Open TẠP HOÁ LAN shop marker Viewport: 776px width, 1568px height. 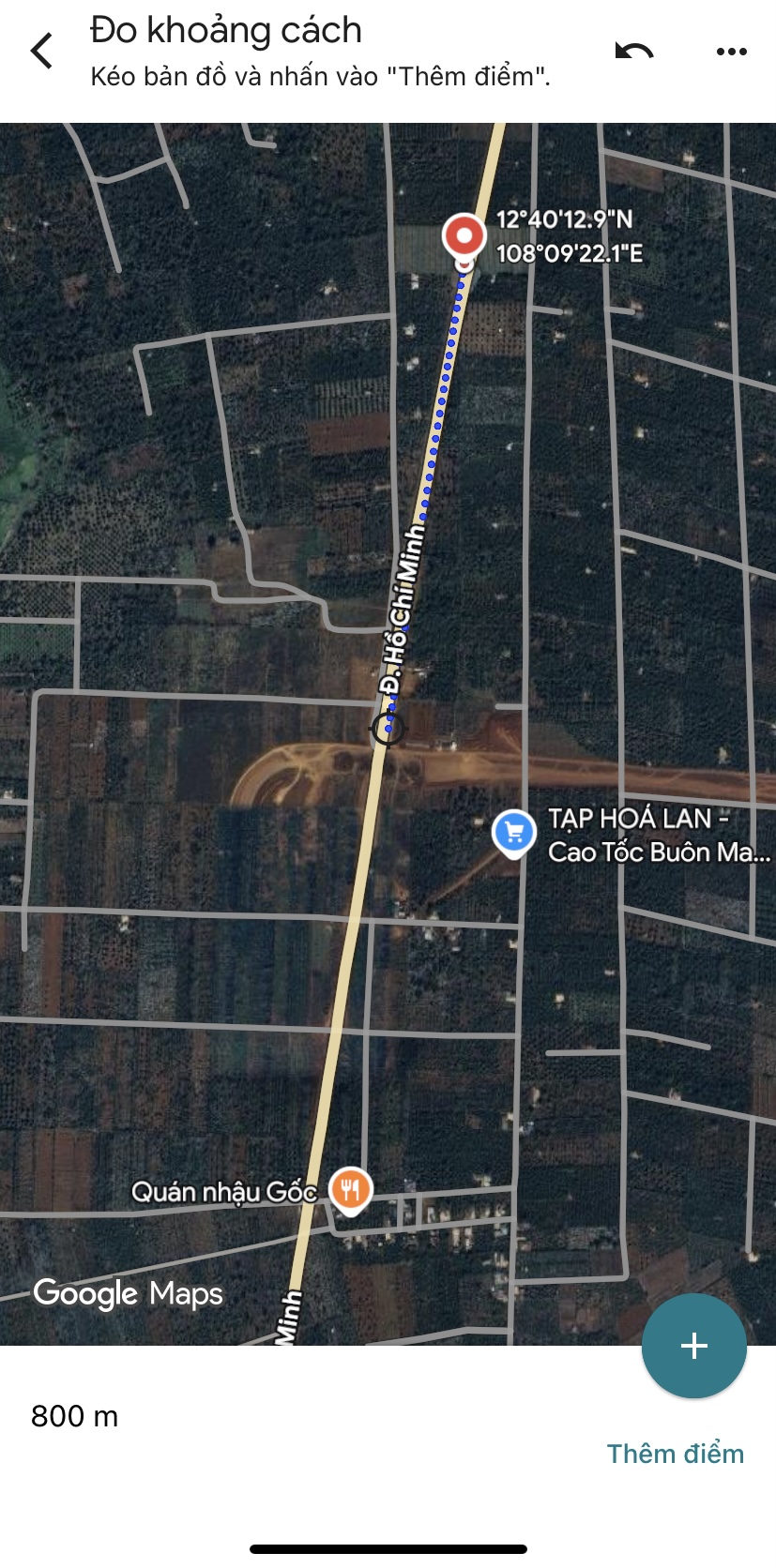[x=514, y=833]
